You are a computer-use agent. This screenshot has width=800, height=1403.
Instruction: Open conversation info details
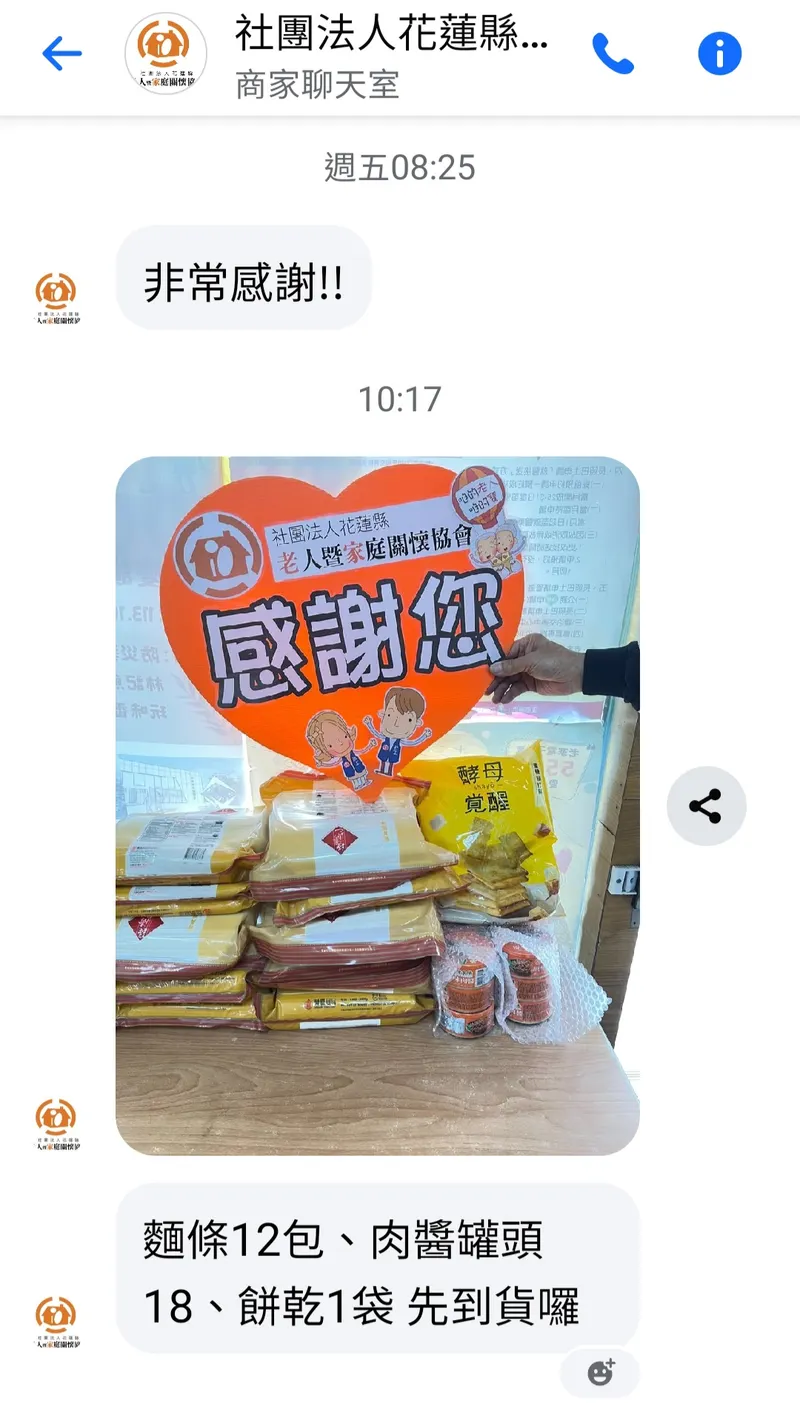coord(719,54)
